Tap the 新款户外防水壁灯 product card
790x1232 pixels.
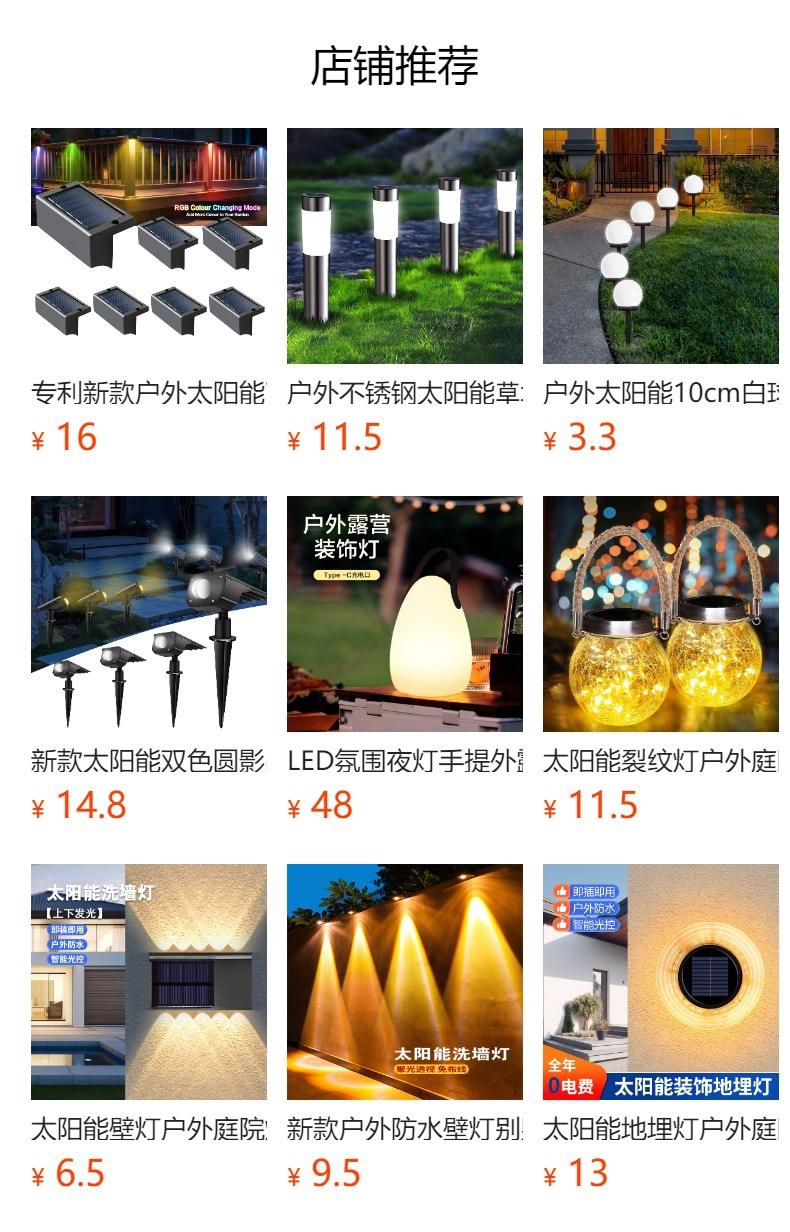[405, 982]
